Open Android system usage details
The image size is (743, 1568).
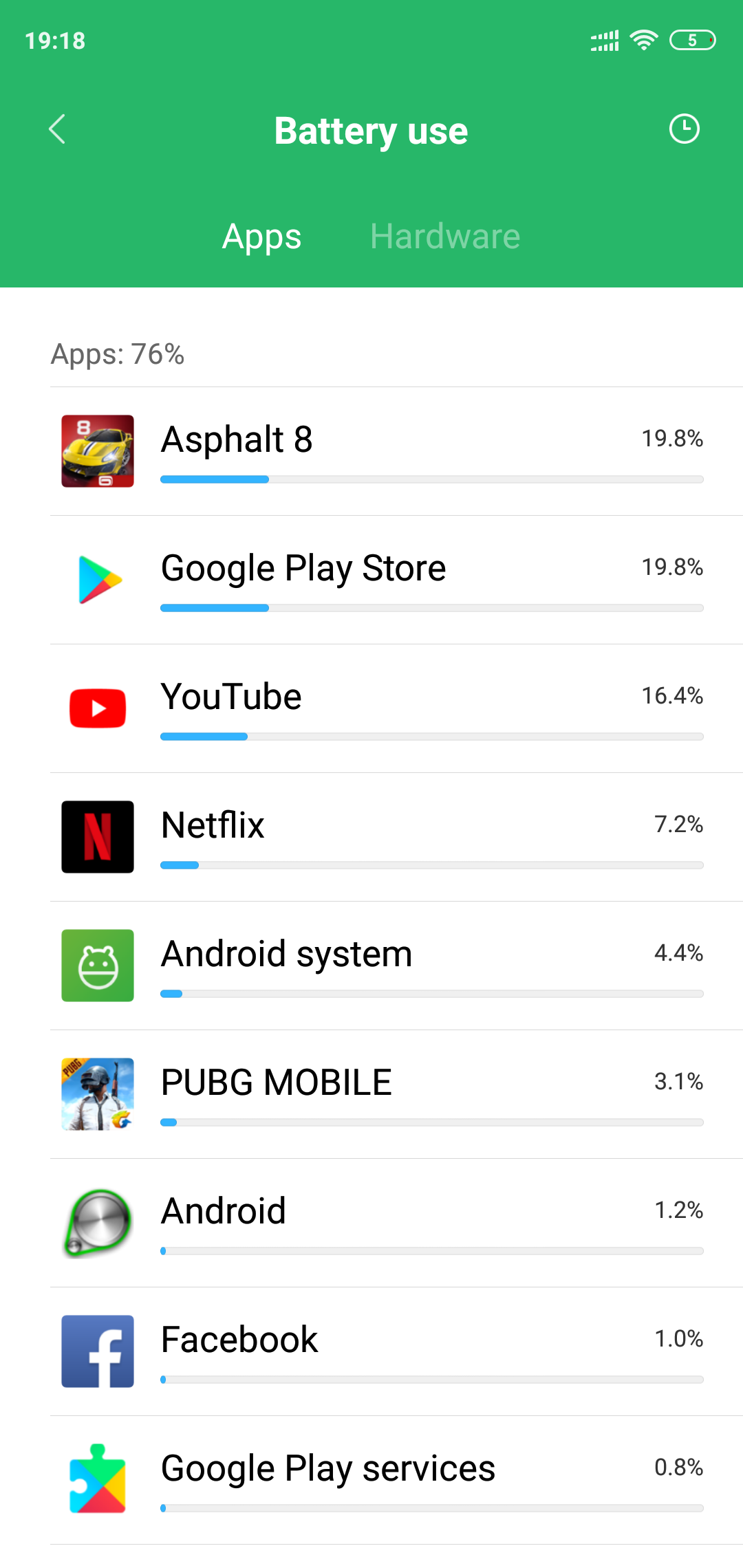[x=396, y=966]
